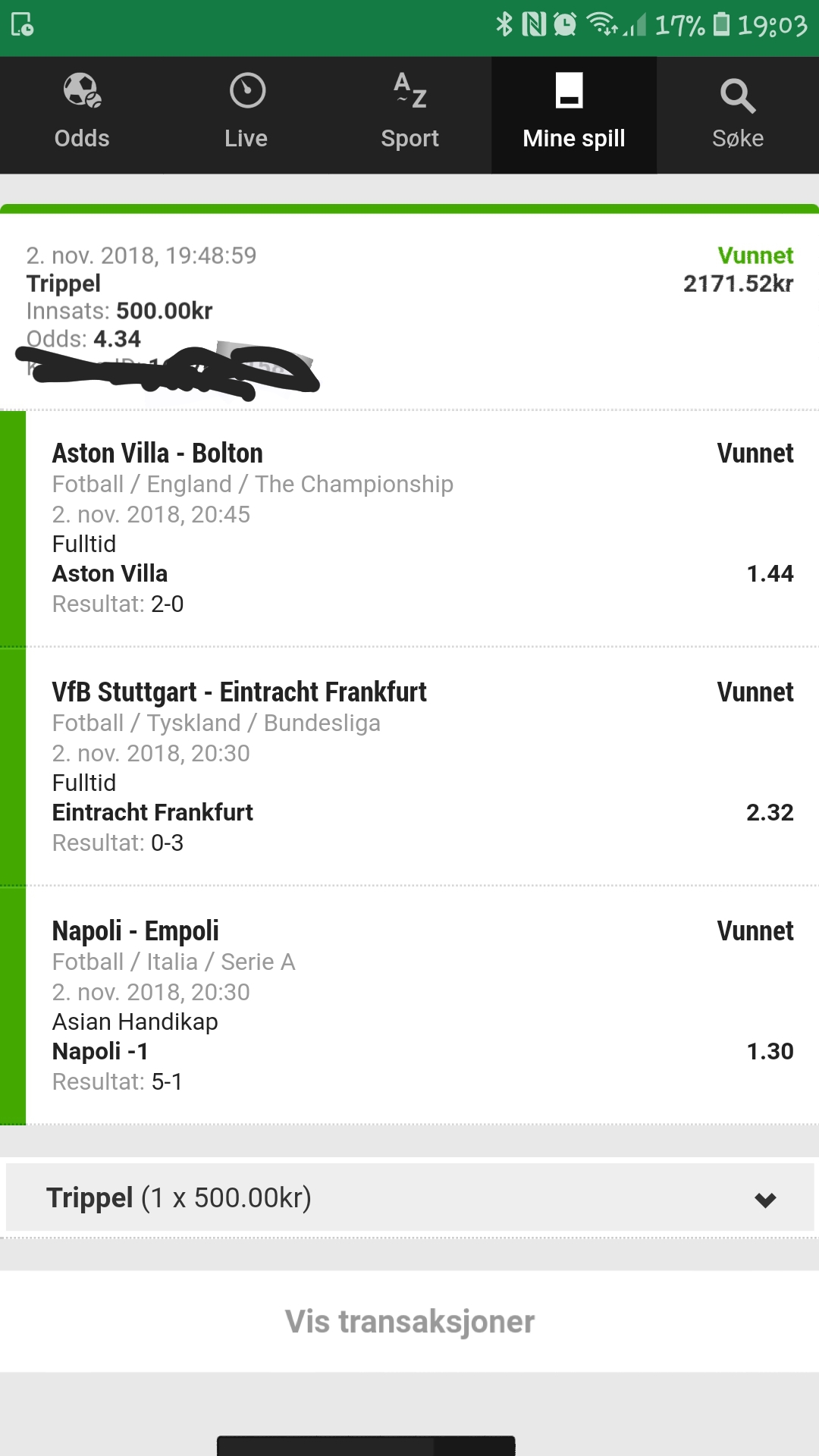Open the Live tab
This screenshot has width=819, height=1456.
(x=246, y=115)
